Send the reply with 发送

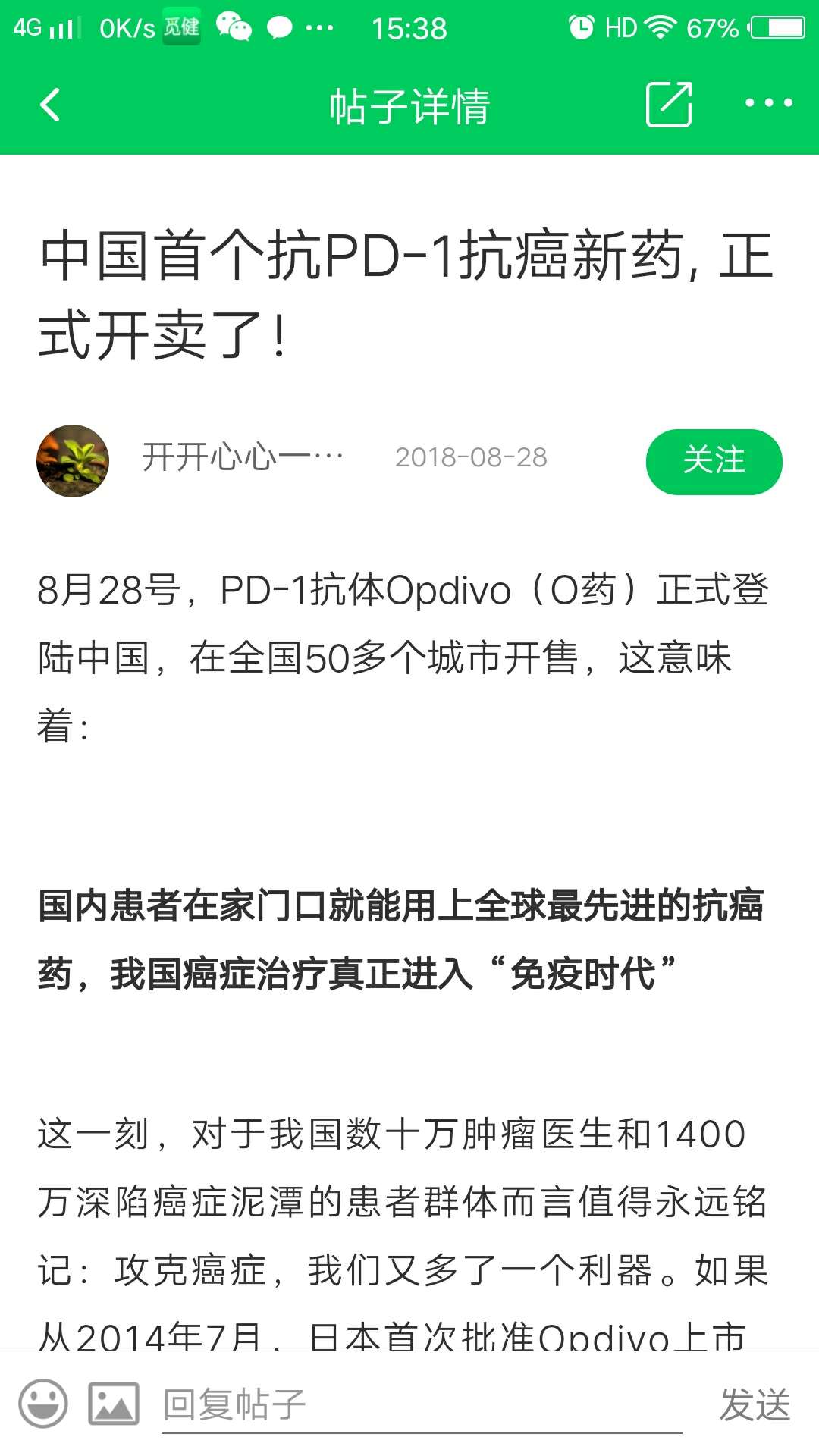coord(755,1405)
